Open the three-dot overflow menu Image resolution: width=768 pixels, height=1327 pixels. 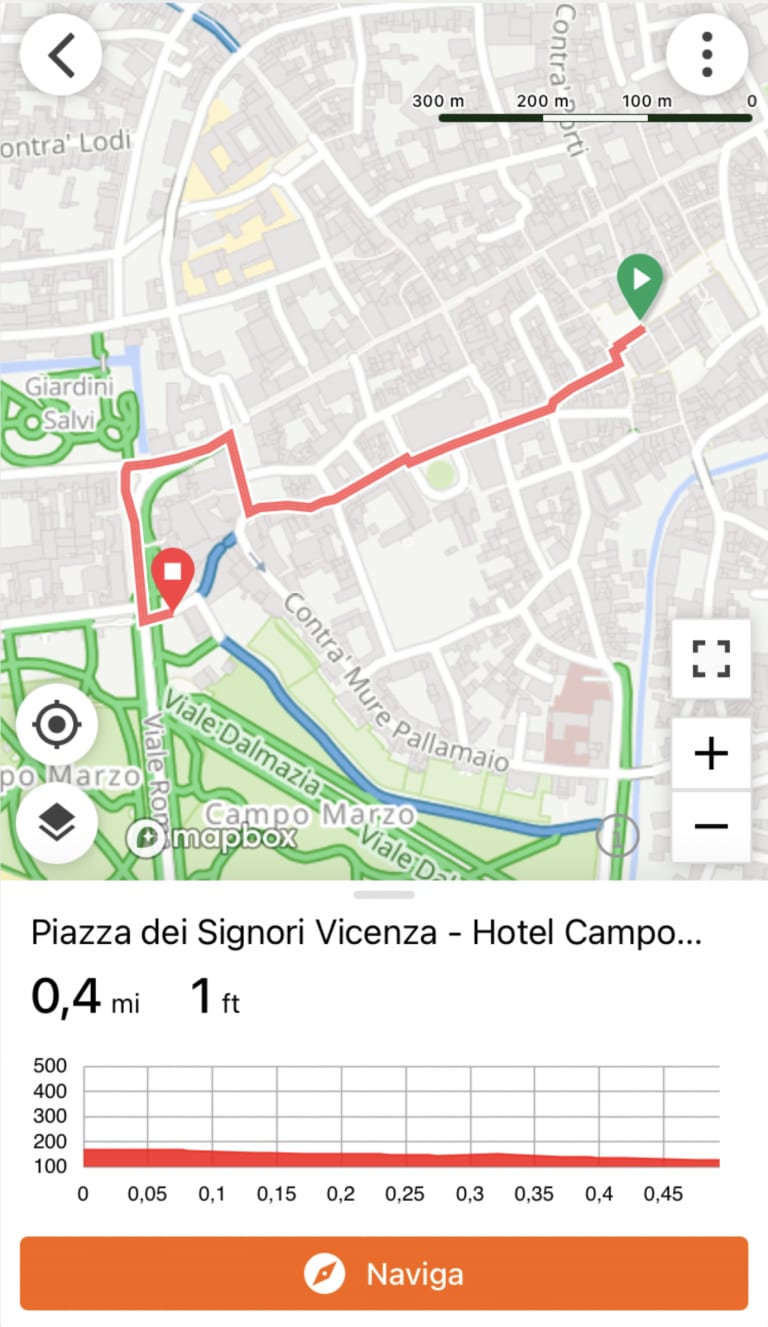[x=707, y=55]
